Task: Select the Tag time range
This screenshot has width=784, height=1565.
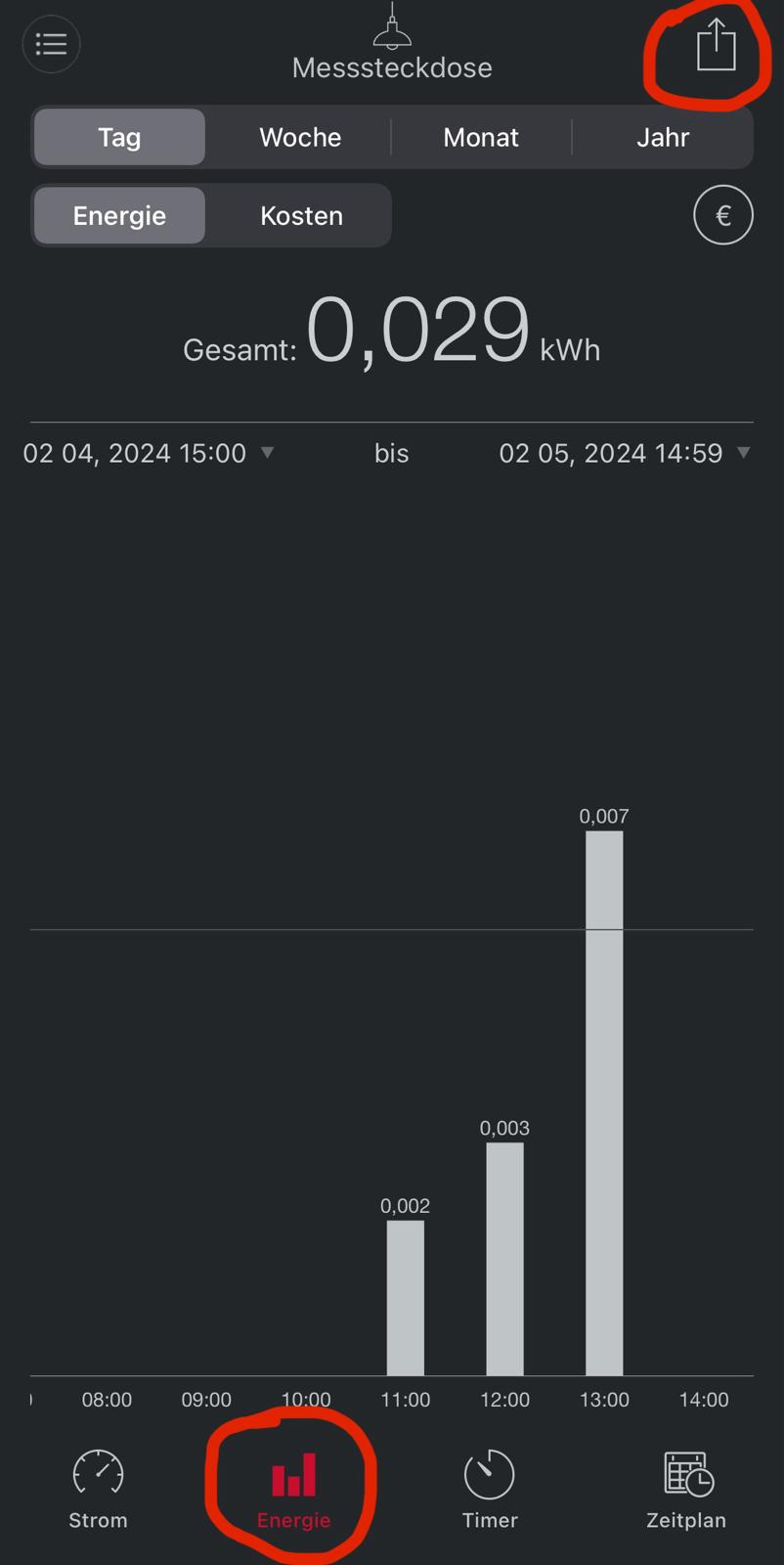Action: 119,137
